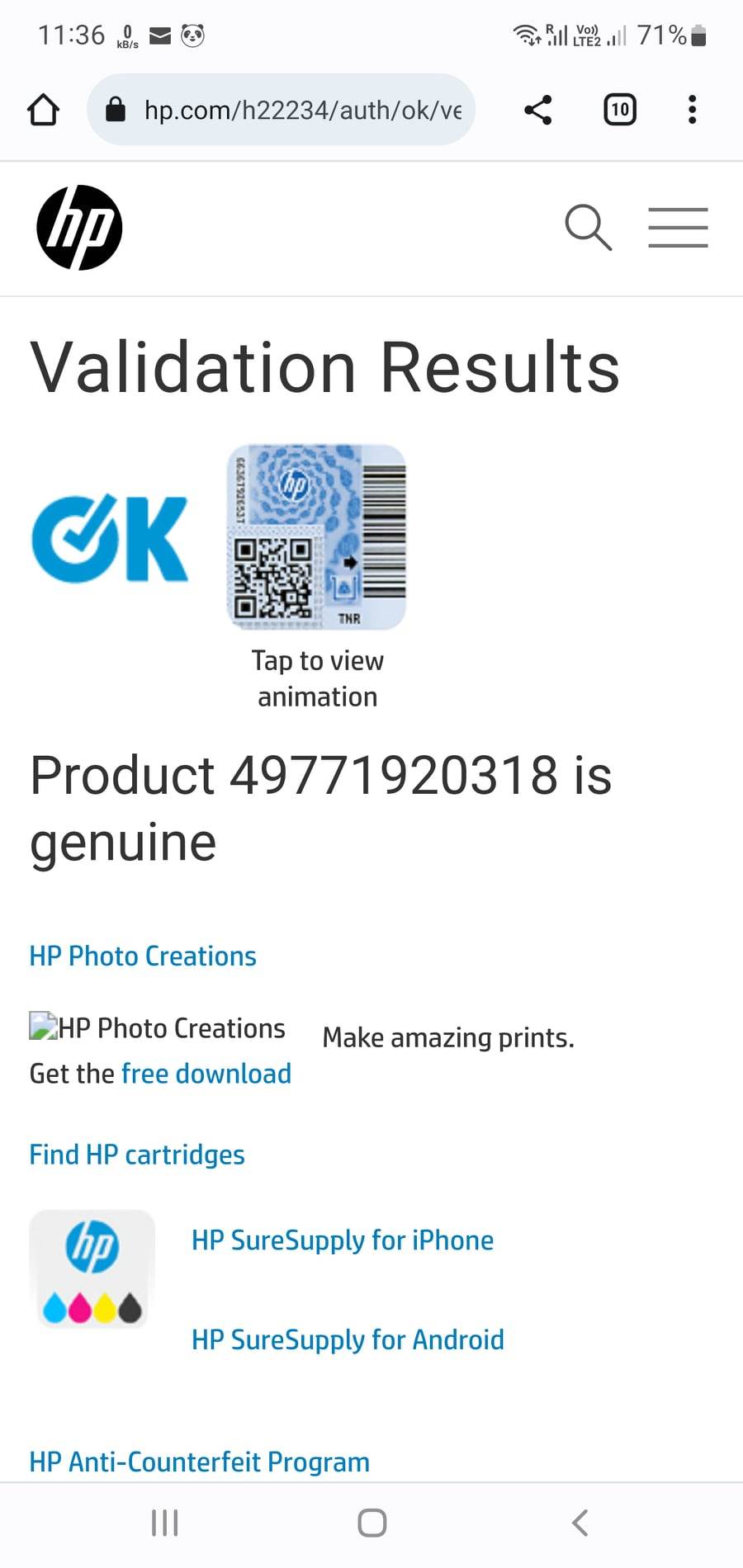
Task: Open the browser overflow three-dot menu
Action: point(692,109)
